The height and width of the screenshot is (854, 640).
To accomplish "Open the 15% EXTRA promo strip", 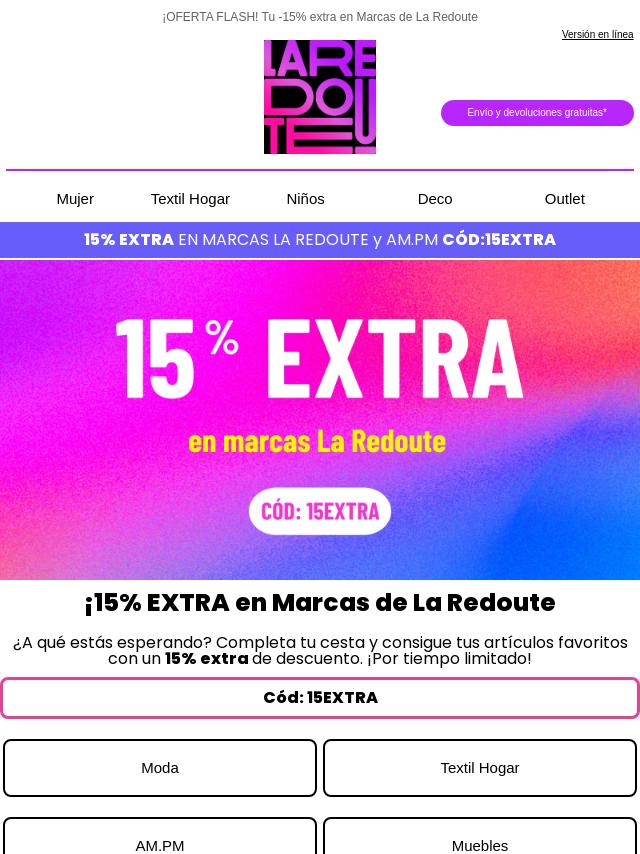I will click(320, 240).
